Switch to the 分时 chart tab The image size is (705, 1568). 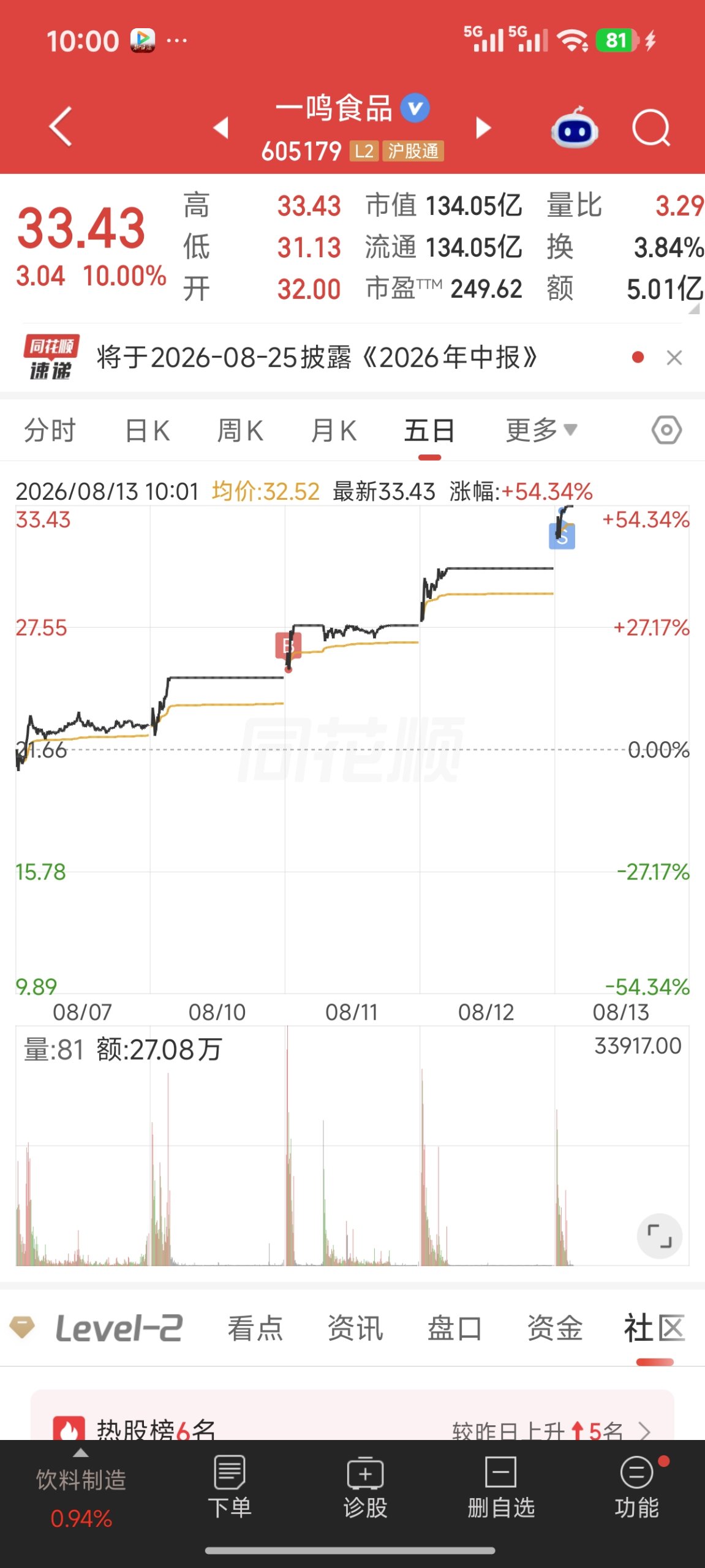tap(50, 430)
